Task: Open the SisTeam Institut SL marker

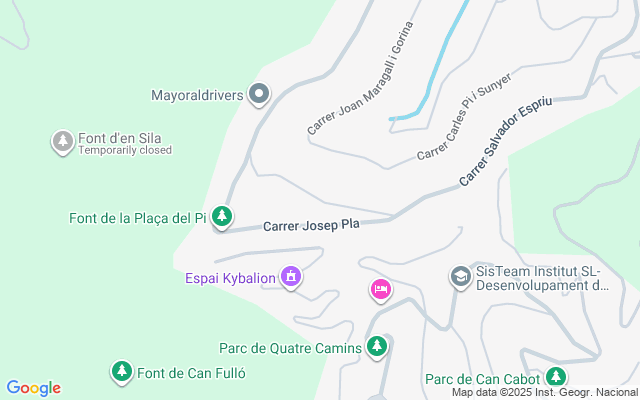Action: pos(460,276)
